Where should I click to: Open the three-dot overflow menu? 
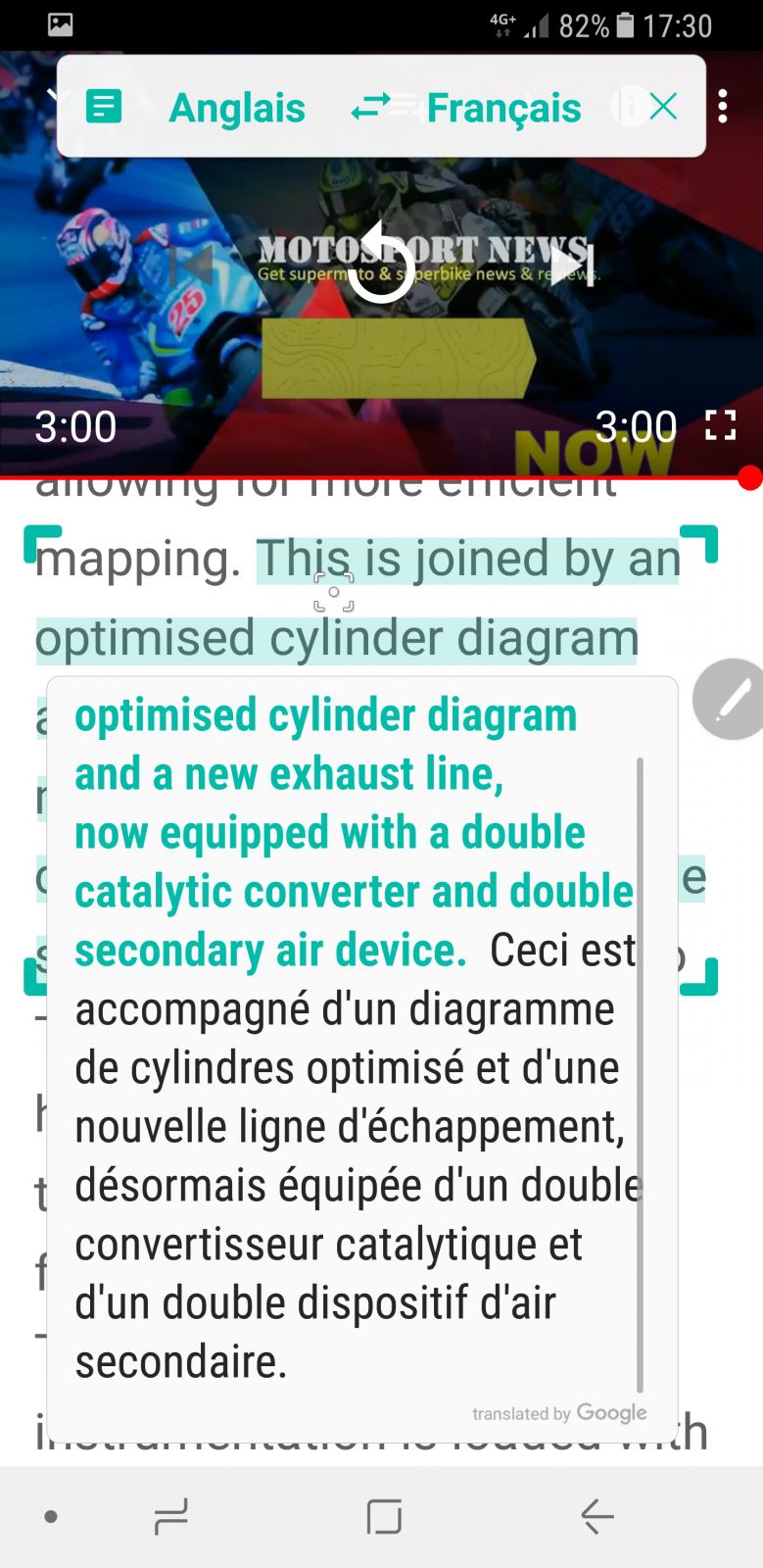coord(723,106)
